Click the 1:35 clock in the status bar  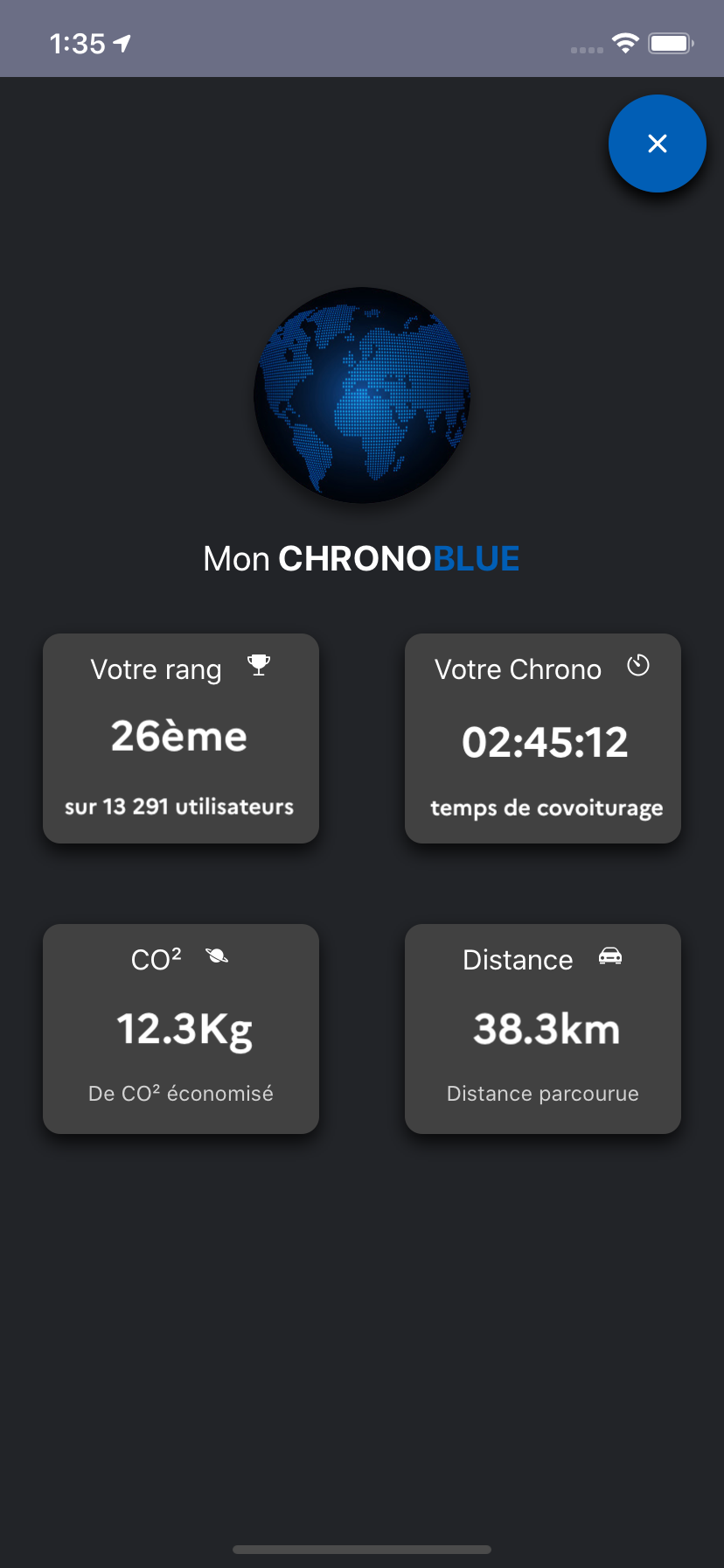click(x=77, y=40)
